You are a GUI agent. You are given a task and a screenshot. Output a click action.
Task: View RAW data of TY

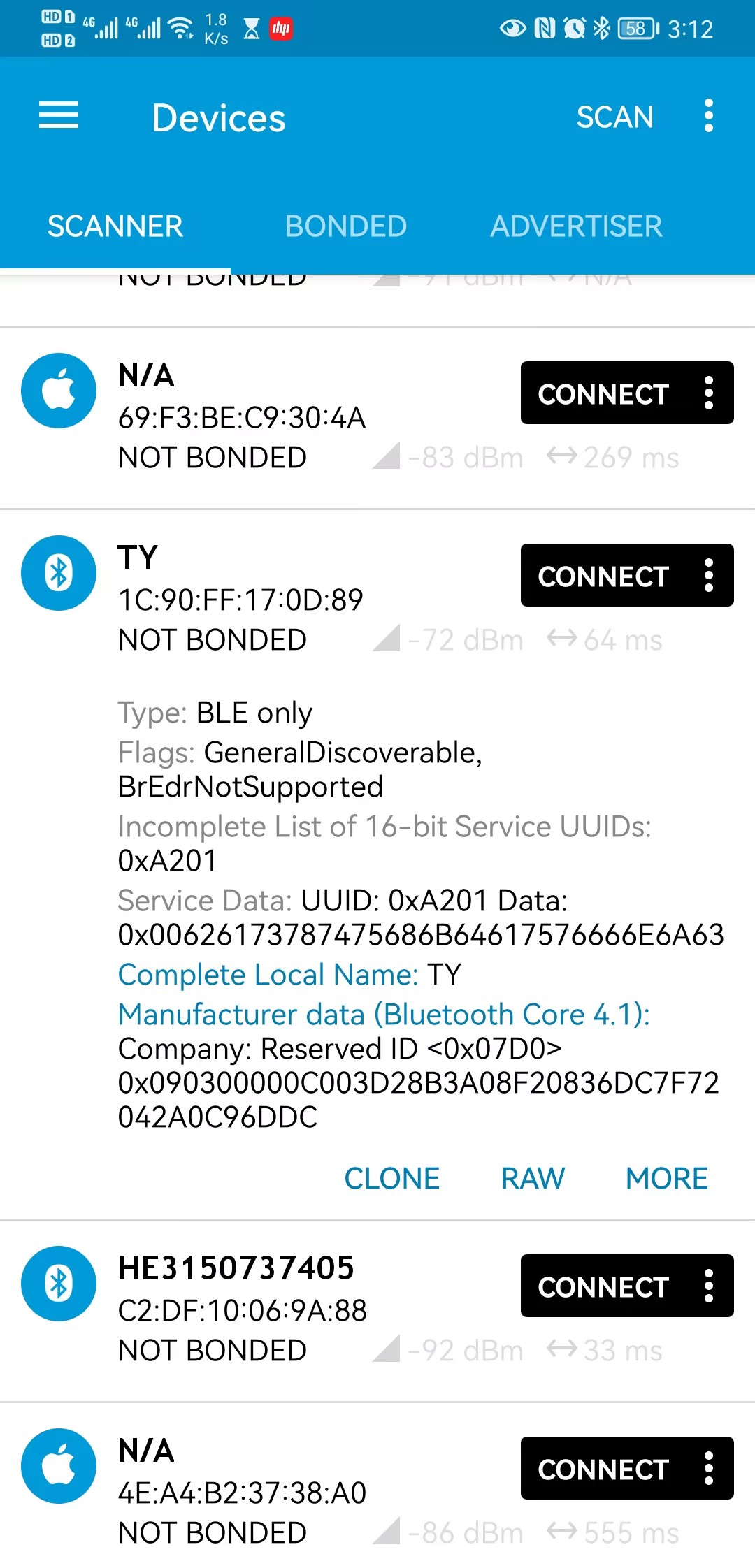[533, 1178]
